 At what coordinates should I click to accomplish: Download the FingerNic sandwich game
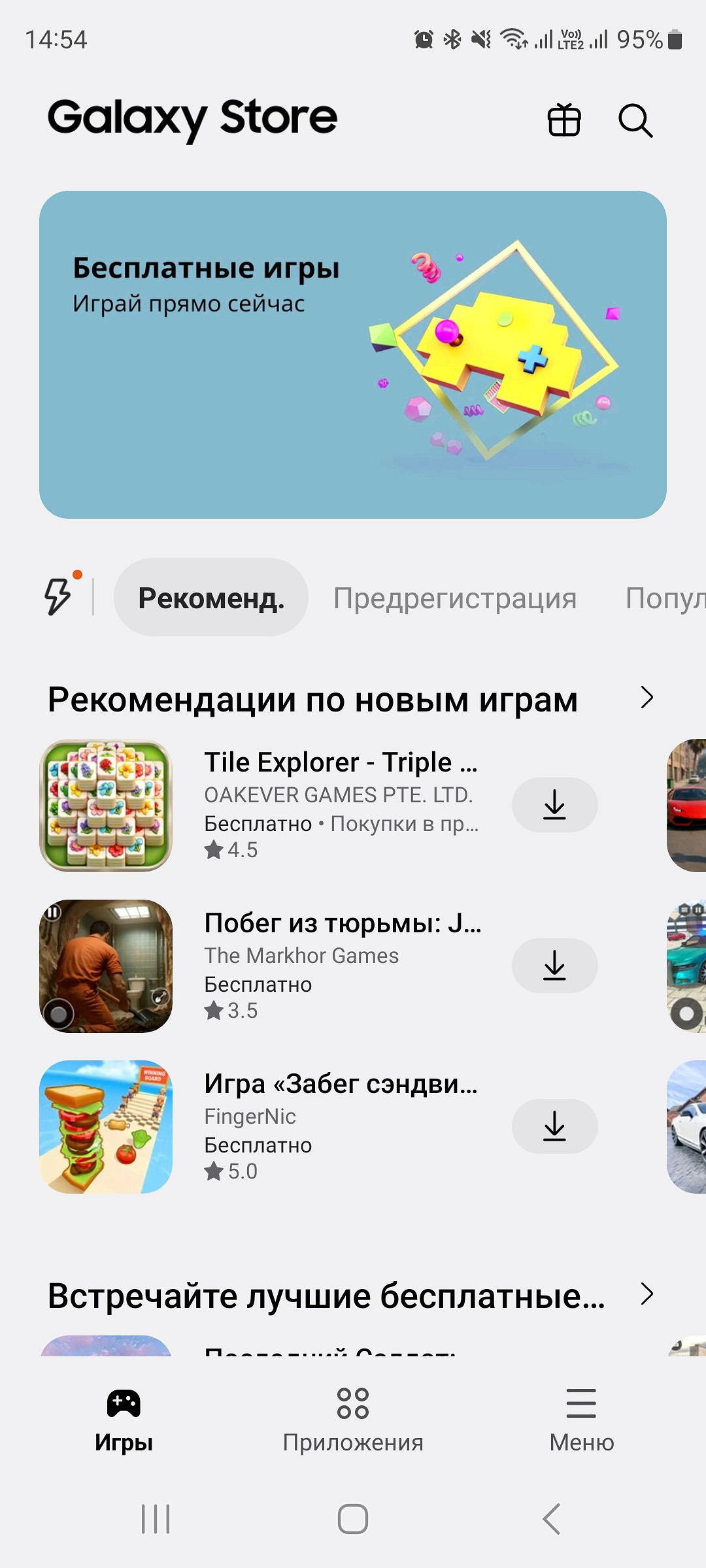point(554,1126)
